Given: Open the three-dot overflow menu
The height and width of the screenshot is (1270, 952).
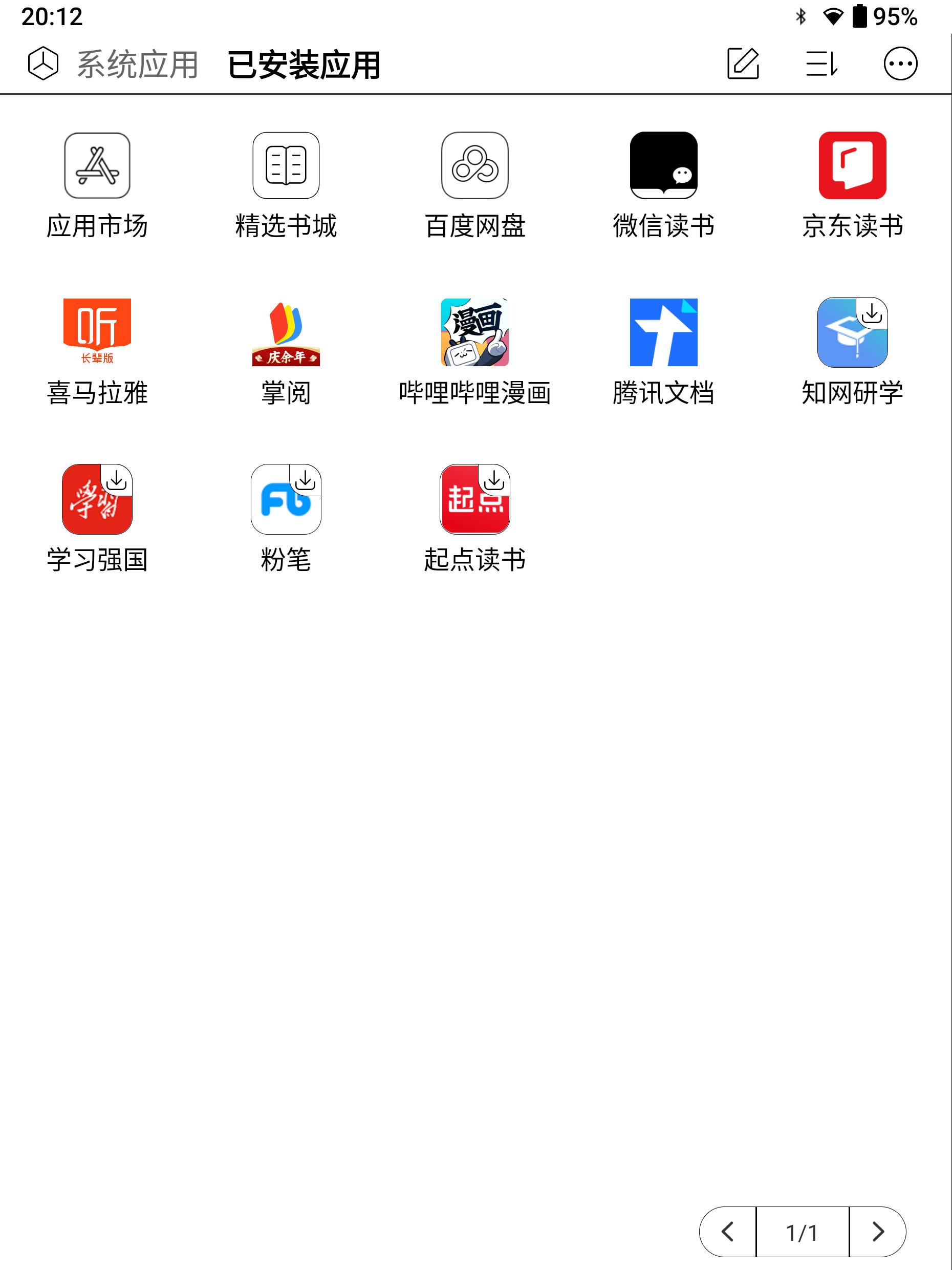Looking at the screenshot, I should 900,63.
